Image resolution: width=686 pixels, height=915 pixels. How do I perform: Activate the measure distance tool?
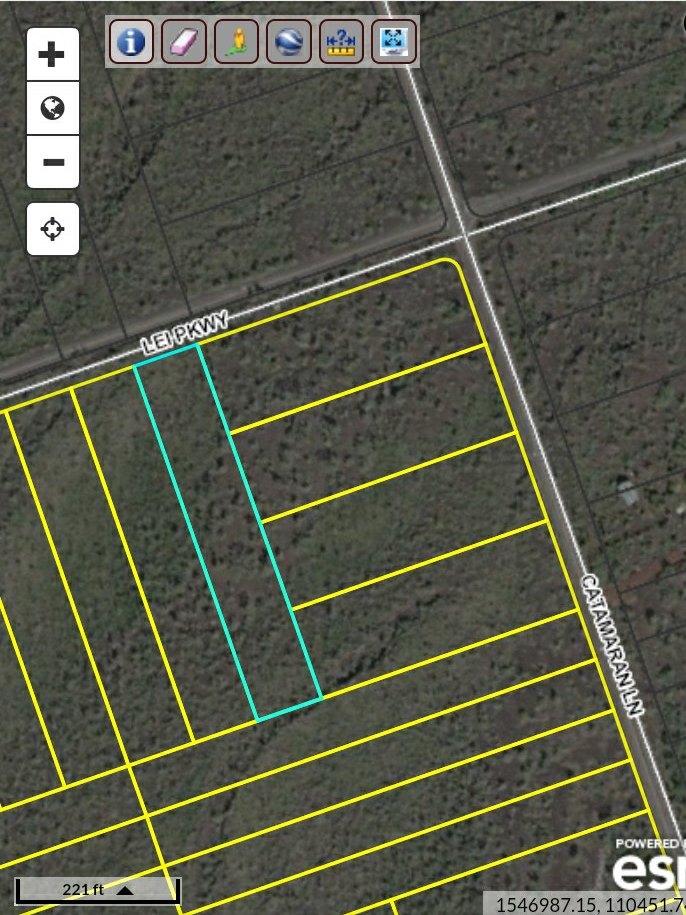(x=341, y=42)
